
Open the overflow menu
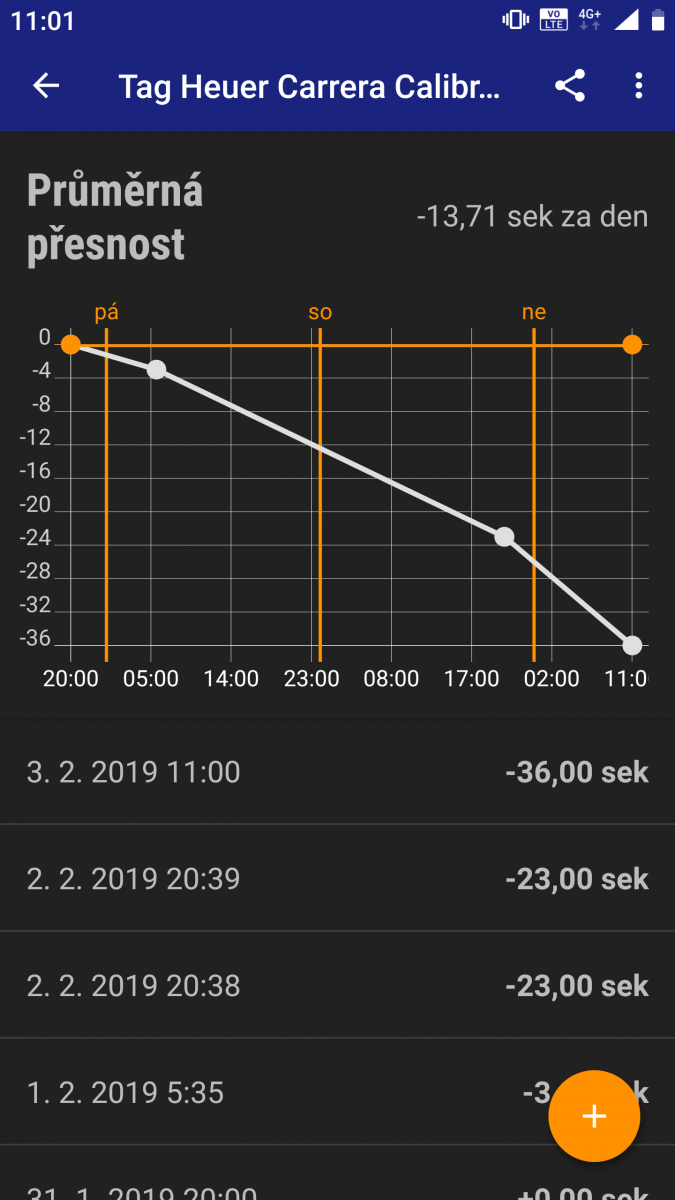639,86
